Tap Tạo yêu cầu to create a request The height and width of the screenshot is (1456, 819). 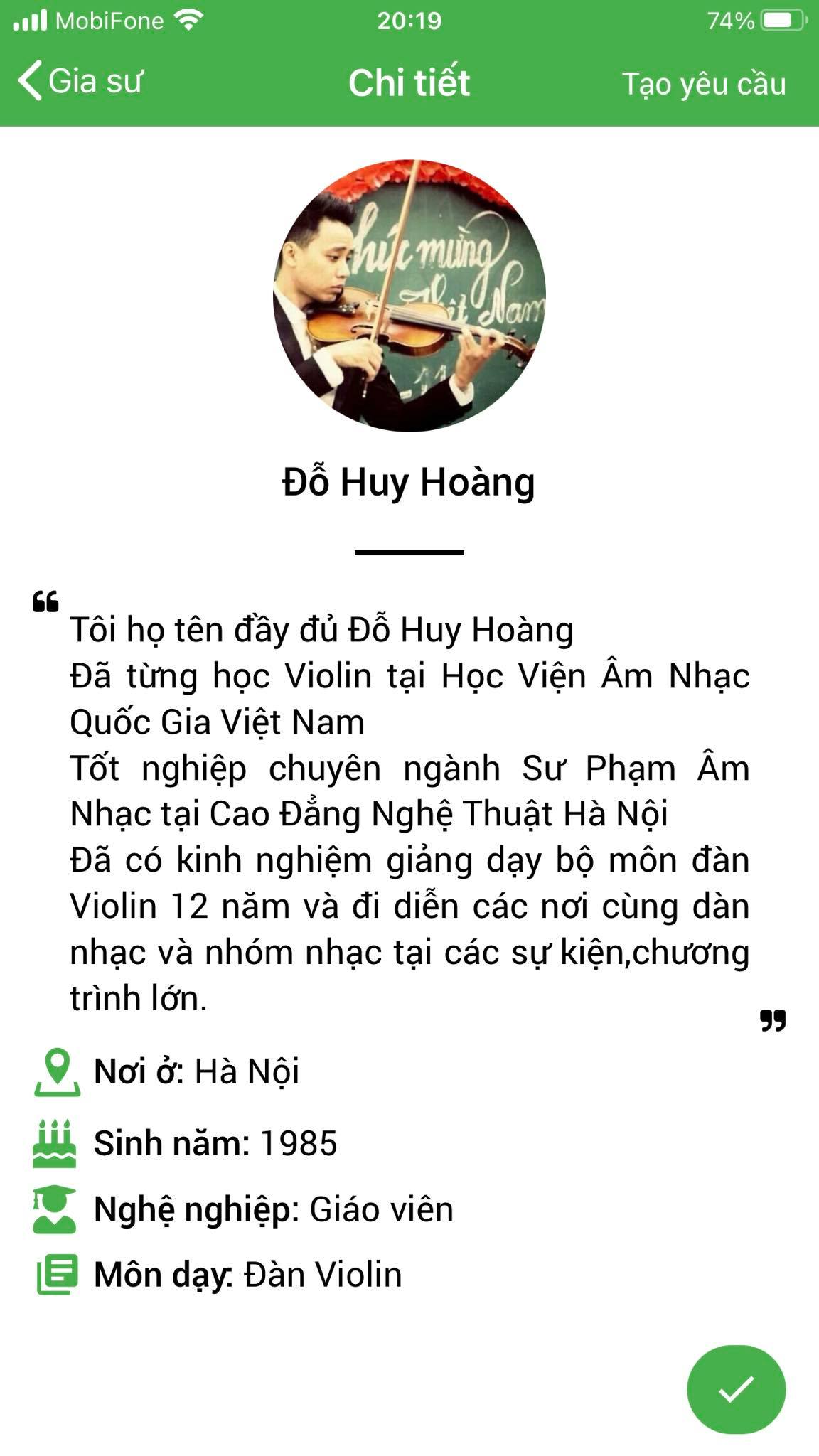click(704, 84)
